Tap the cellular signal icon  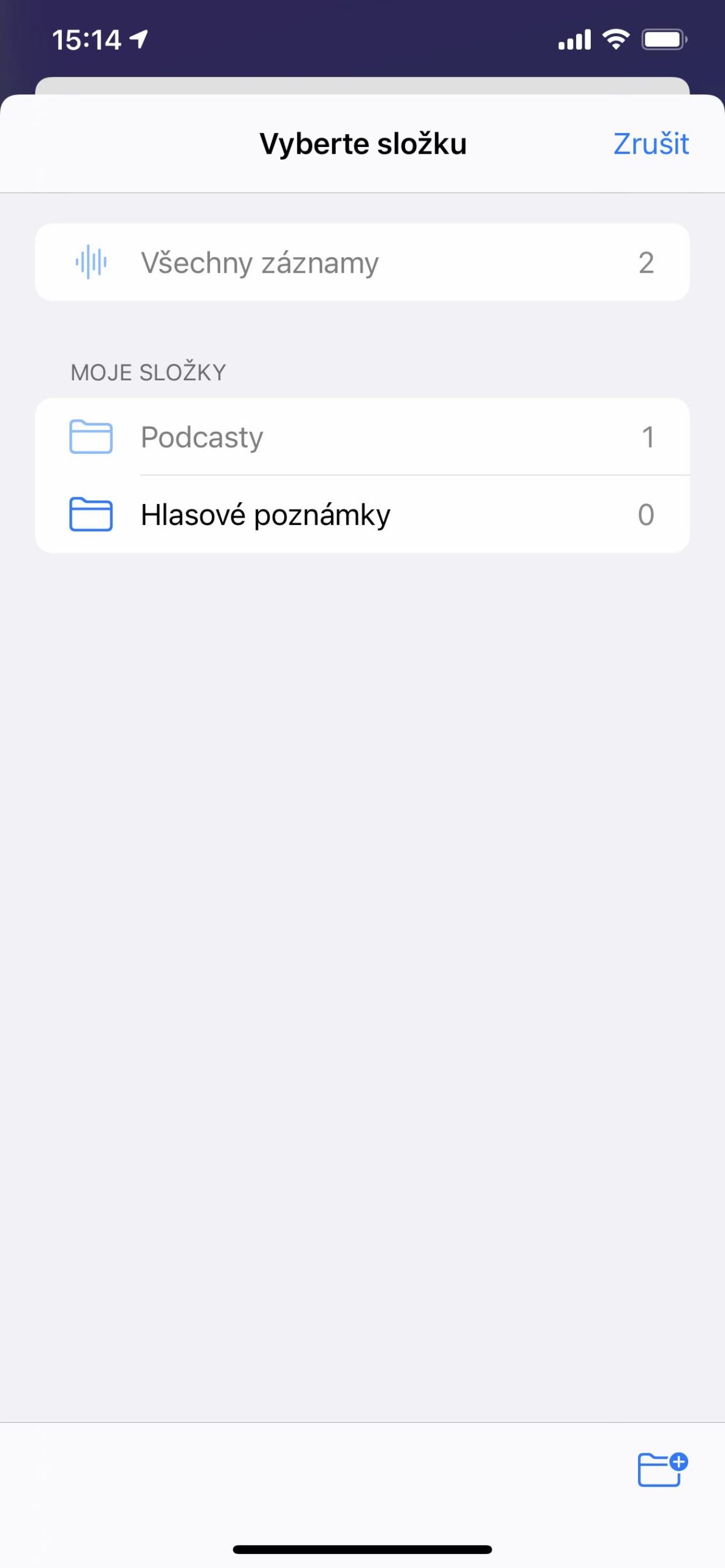(x=575, y=39)
